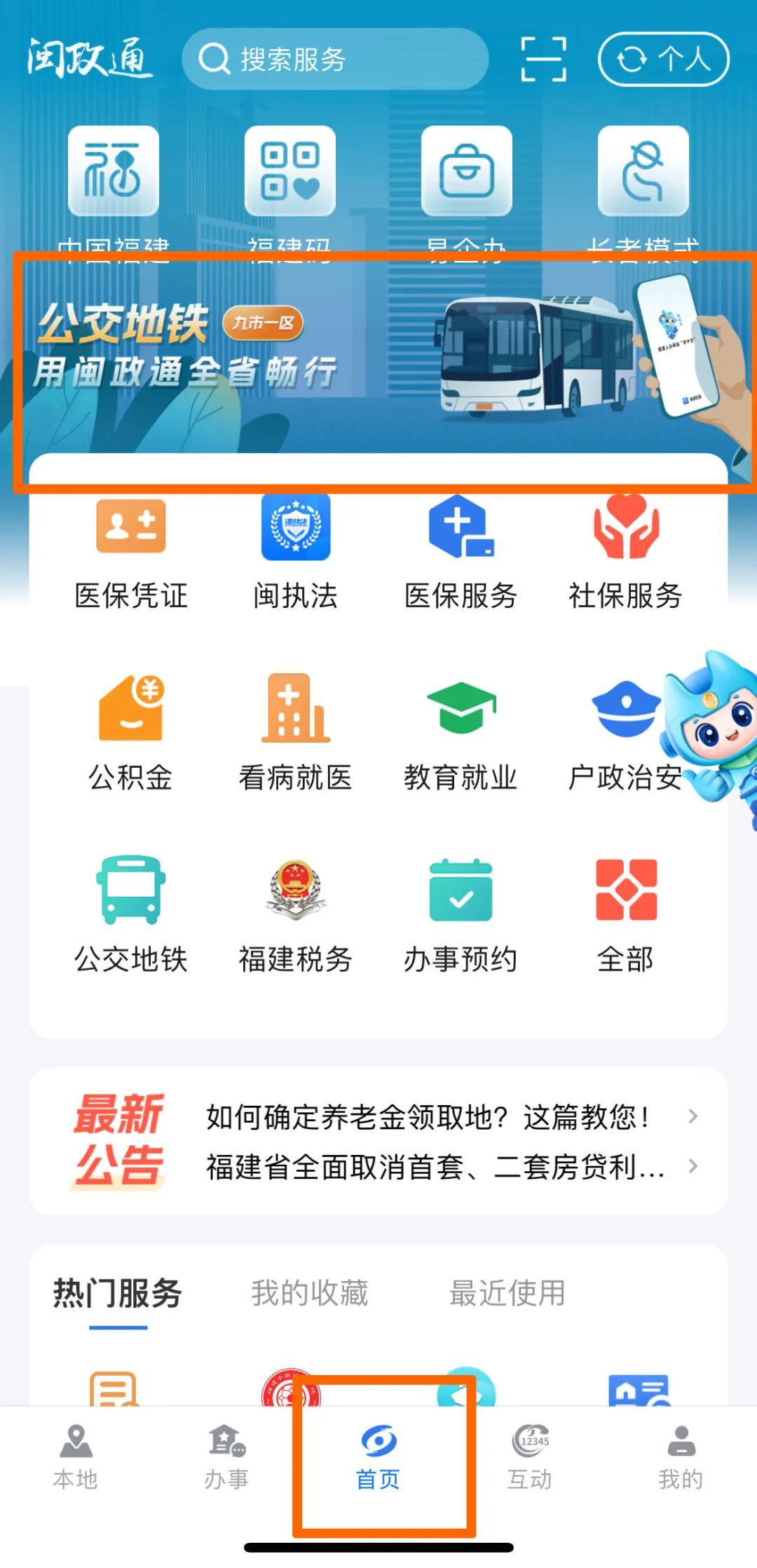Tap the 搜索服务 search box

[x=335, y=60]
